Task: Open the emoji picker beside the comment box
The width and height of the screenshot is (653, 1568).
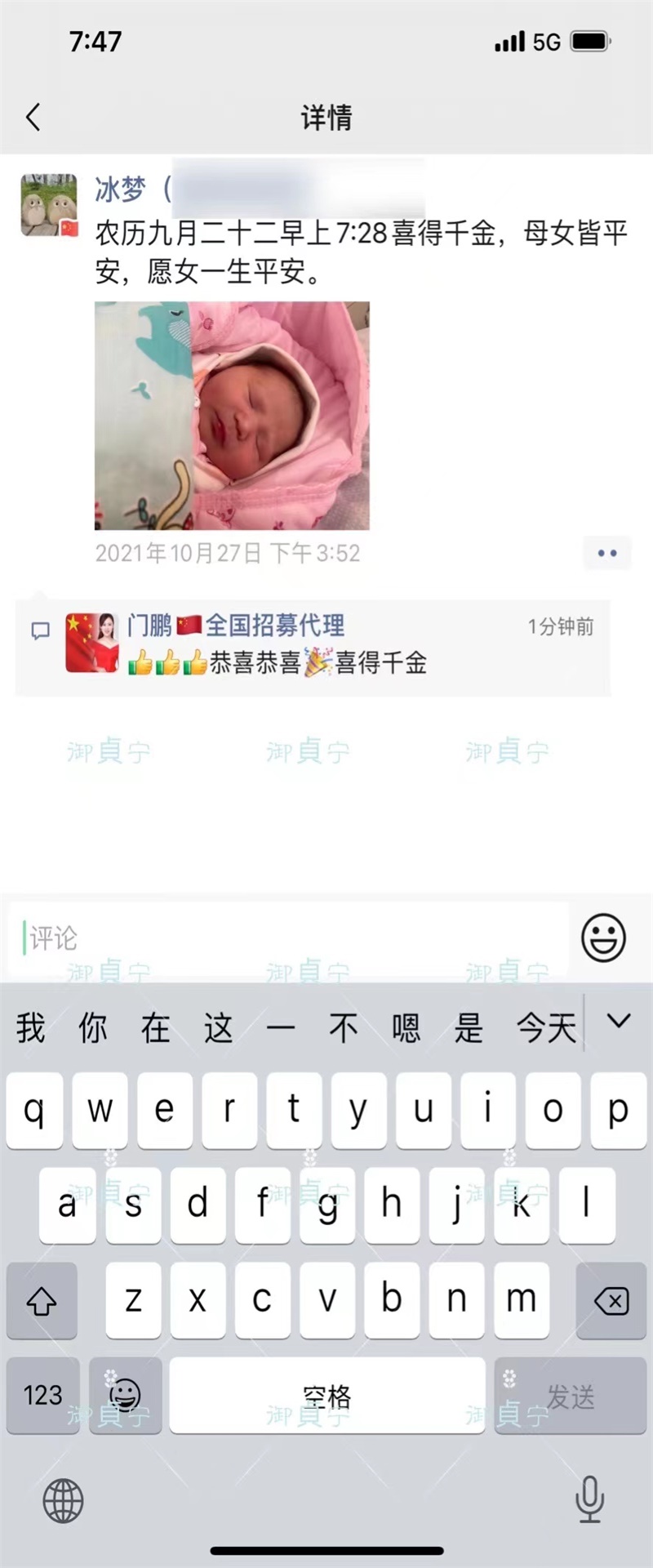Action: click(x=603, y=938)
